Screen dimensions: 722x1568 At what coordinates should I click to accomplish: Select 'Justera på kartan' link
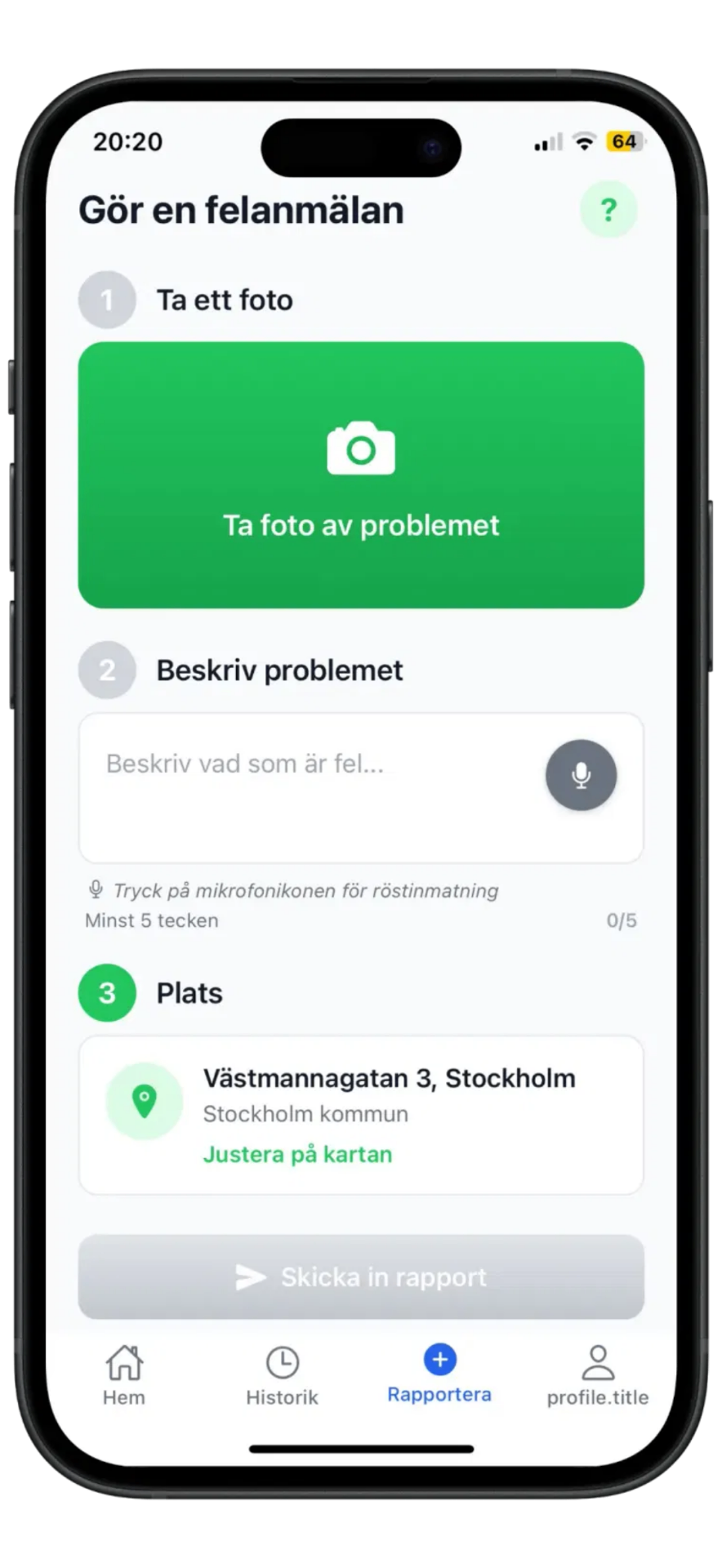pos(297,1154)
